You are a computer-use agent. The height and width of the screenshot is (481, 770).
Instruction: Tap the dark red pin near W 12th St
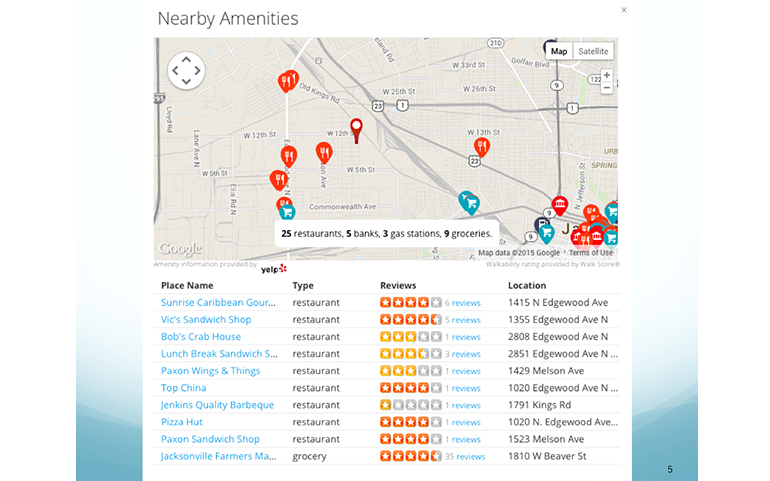click(354, 129)
